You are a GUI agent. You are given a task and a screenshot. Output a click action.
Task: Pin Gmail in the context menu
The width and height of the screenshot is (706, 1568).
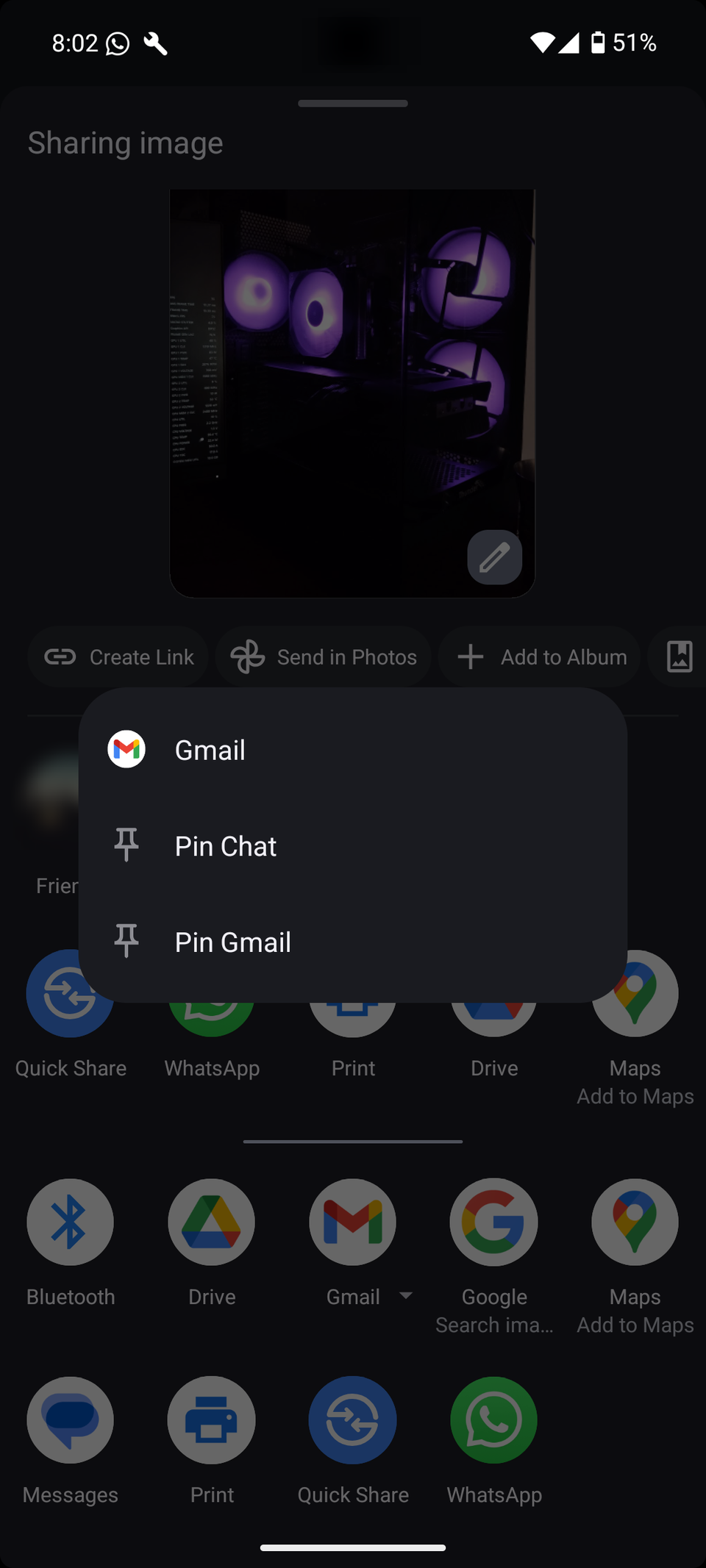[x=232, y=942]
